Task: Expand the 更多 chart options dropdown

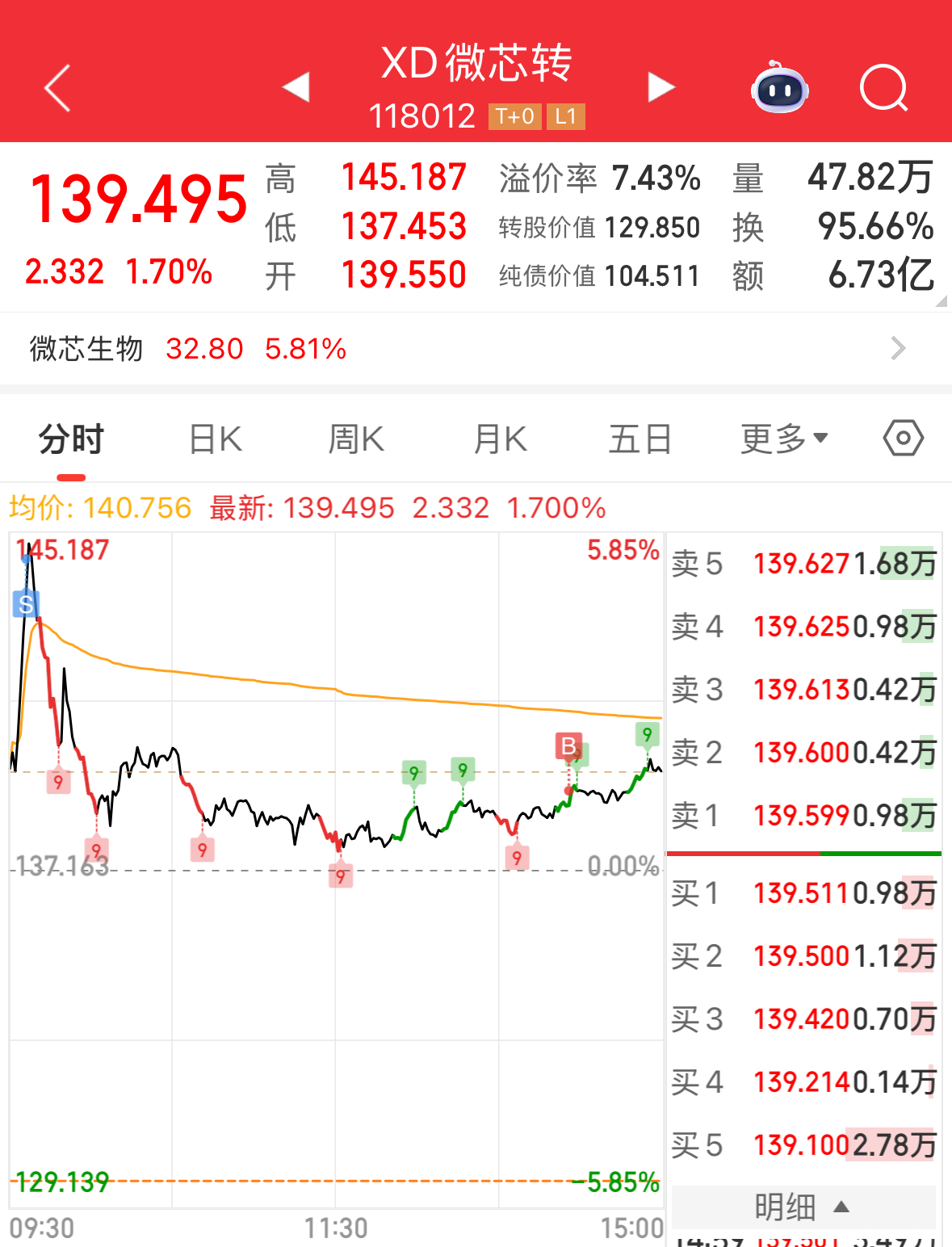Action: point(783,440)
